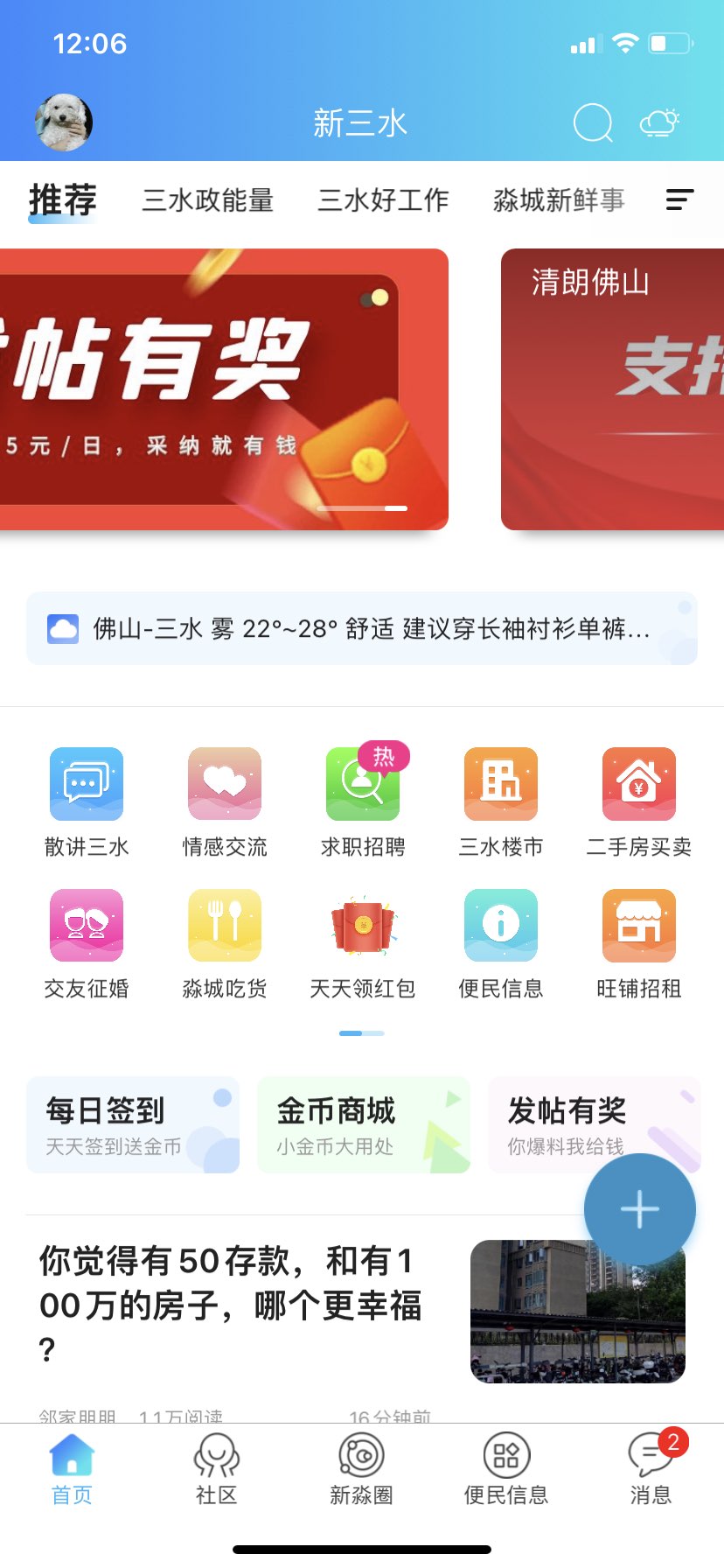Switch to the 三水好工作 tab
The width and height of the screenshot is (724, 1568).
[x=383, y=200]
